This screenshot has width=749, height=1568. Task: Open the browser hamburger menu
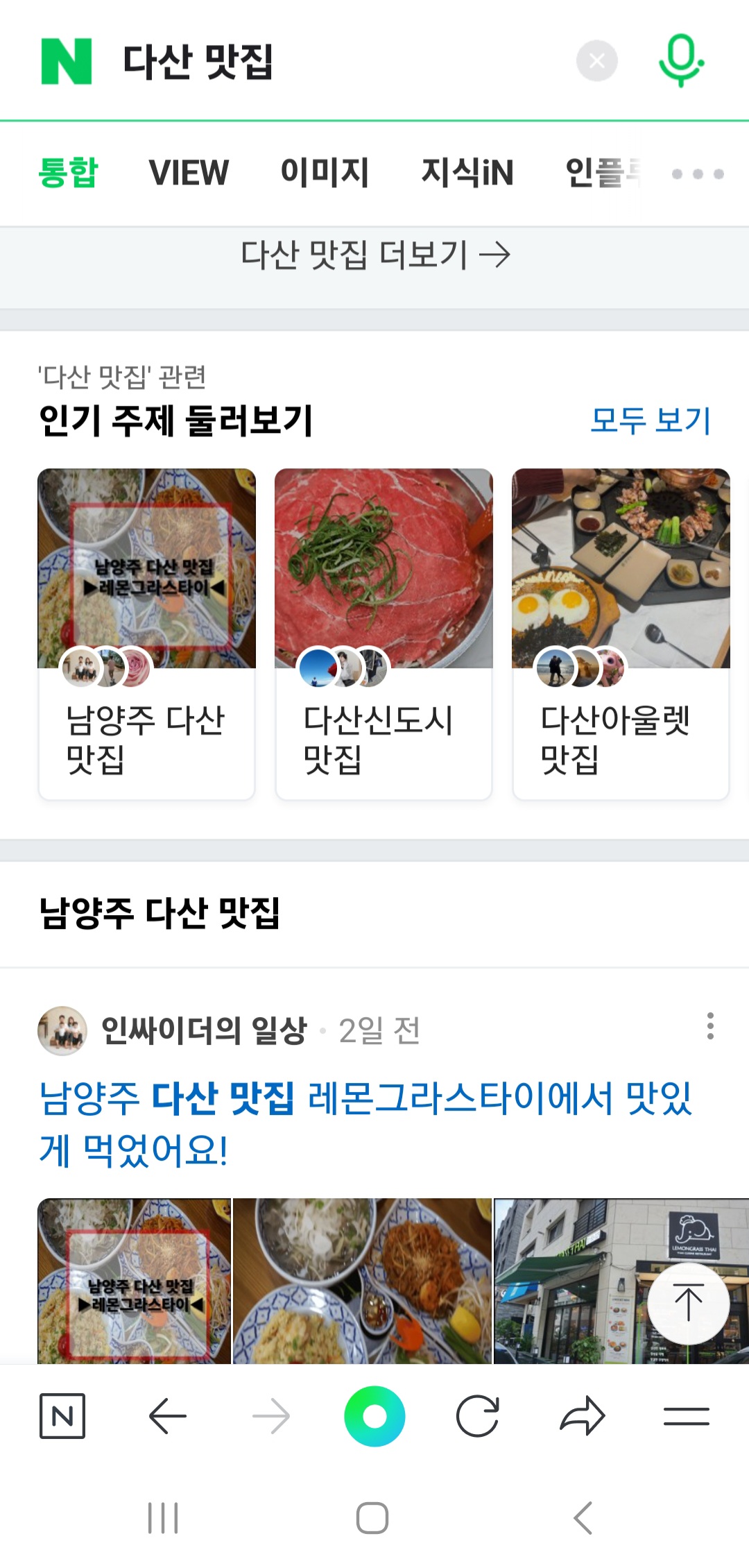[x=686, y=1415]
